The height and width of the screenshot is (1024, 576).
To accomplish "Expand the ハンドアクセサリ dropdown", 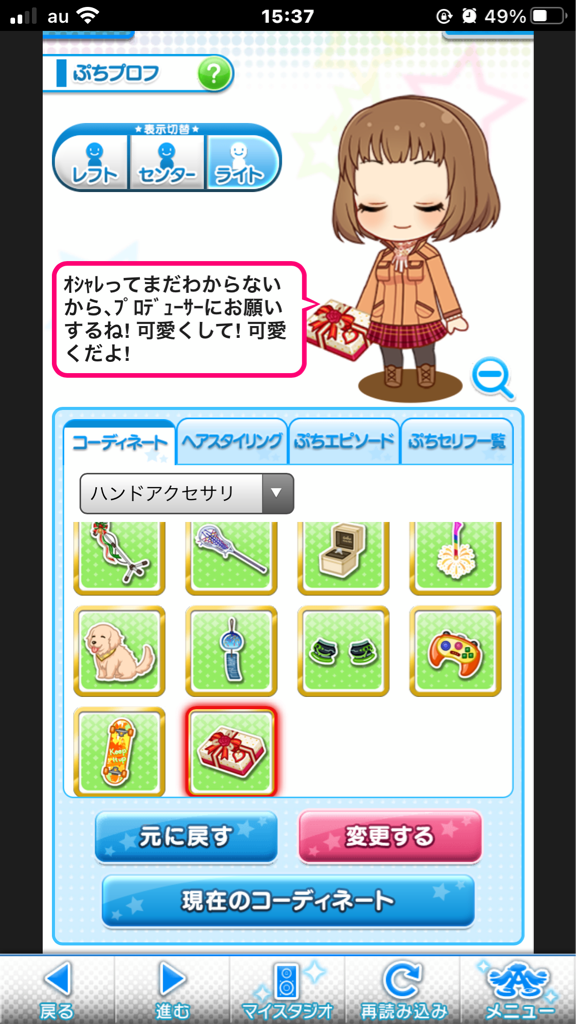I will tap(187, 494).
